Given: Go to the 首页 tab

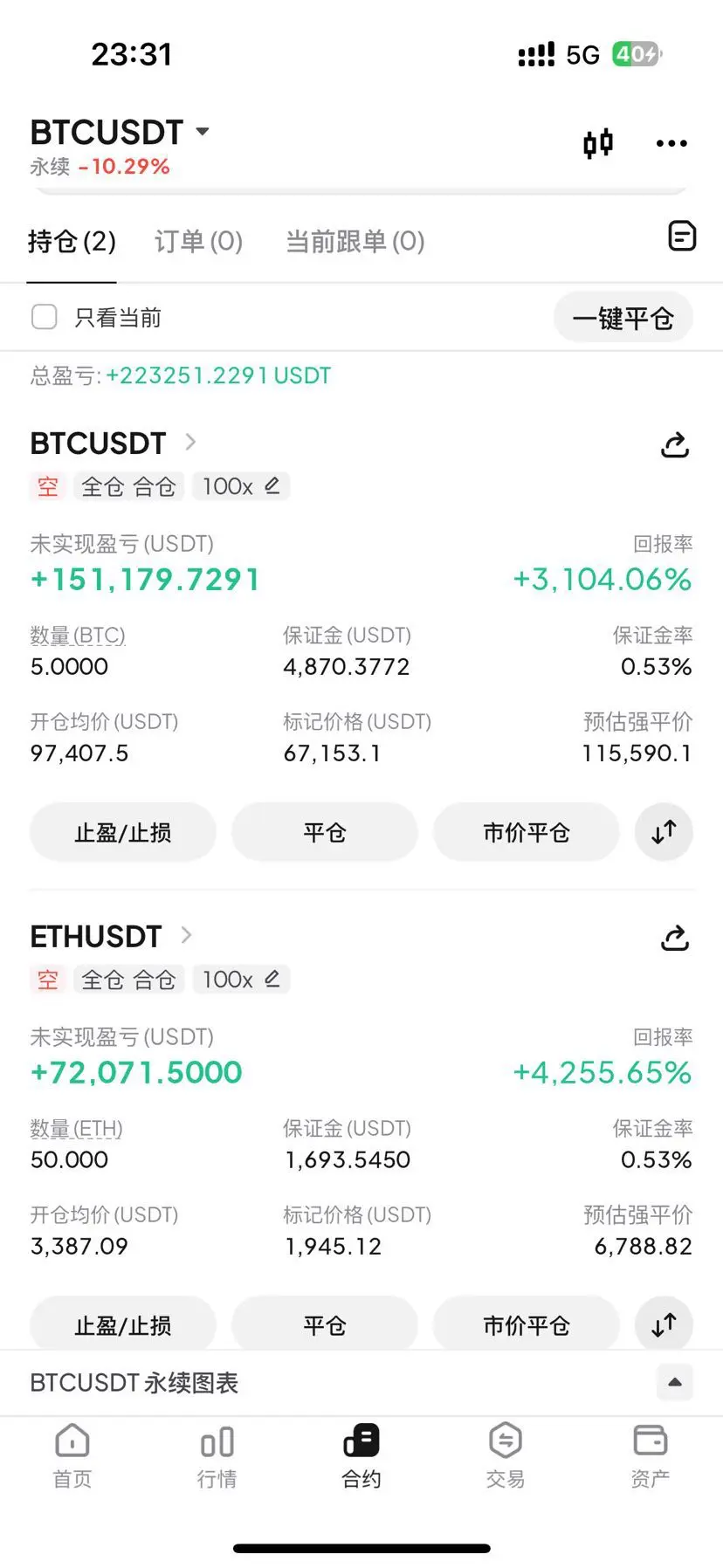Looking at the screenshot, I should pos(72,1455).
